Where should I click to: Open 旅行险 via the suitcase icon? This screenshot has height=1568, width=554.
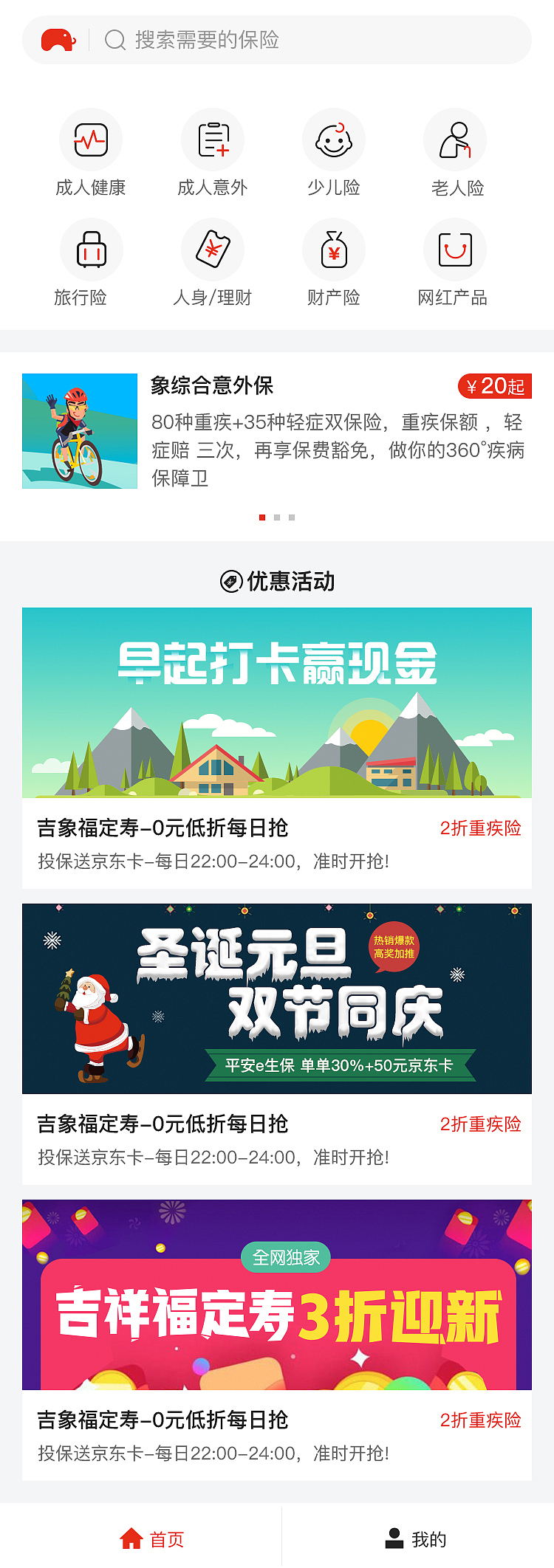(91, 250)
